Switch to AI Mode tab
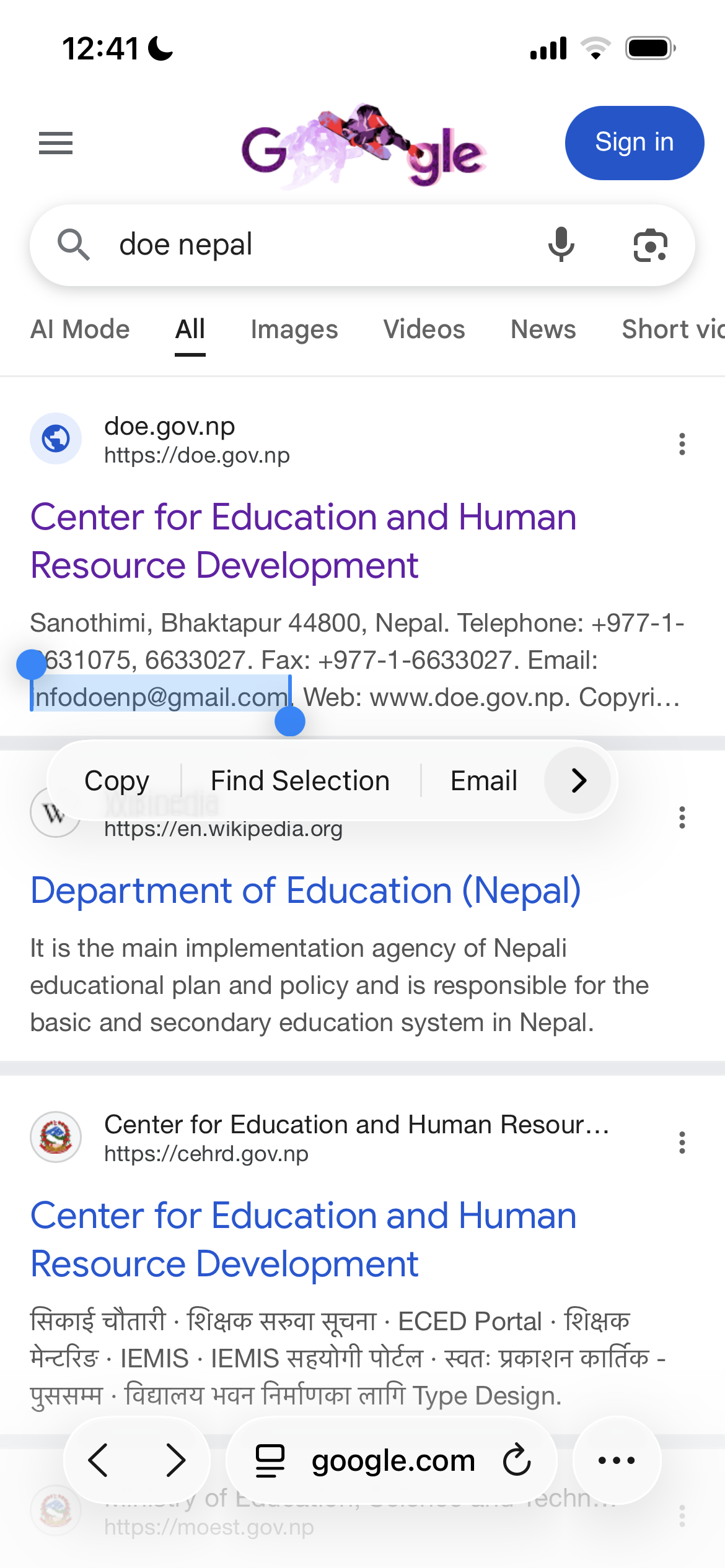Image resolution: width=725 pixels, height=1568 pixels. pyautogui.click(x=80, y=329)
